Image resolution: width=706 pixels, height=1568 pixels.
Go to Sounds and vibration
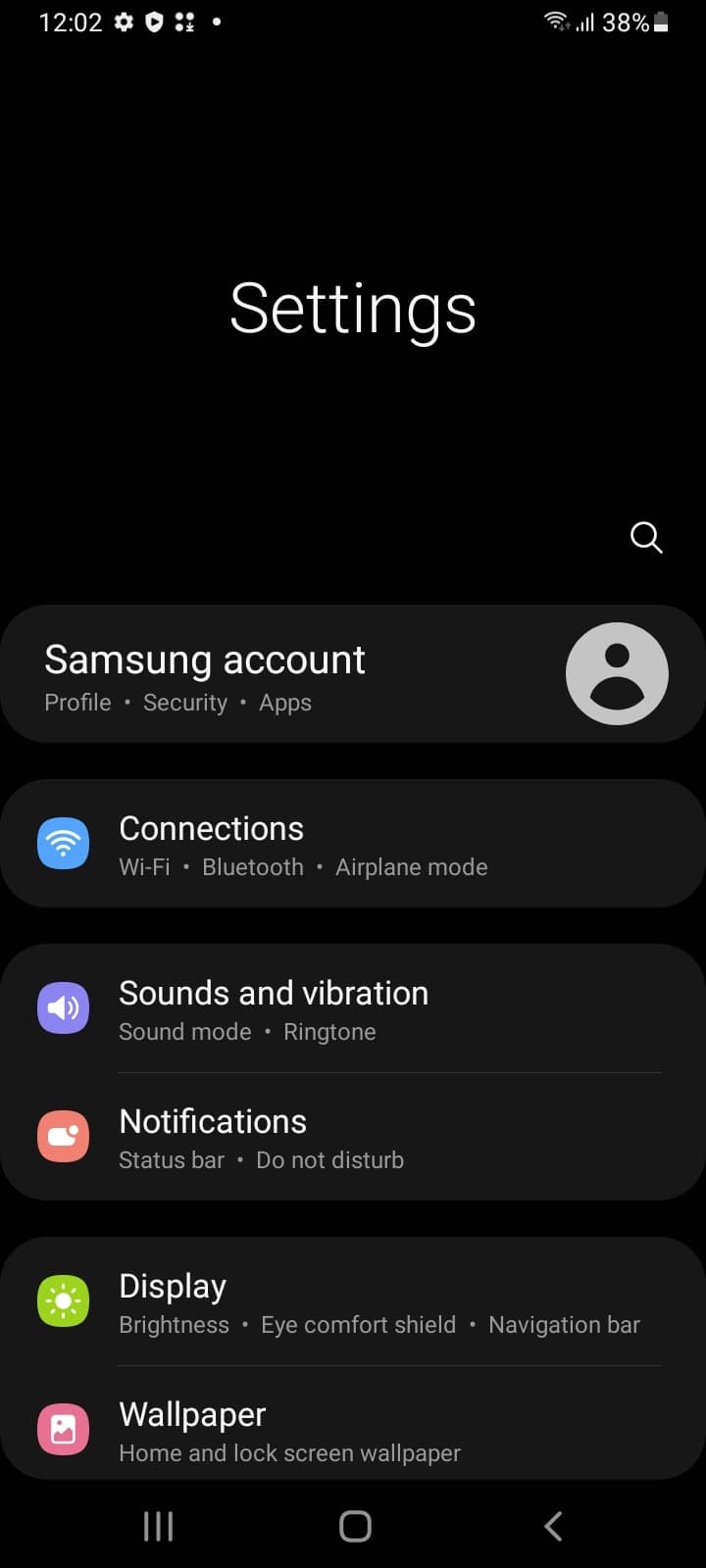353,1008
